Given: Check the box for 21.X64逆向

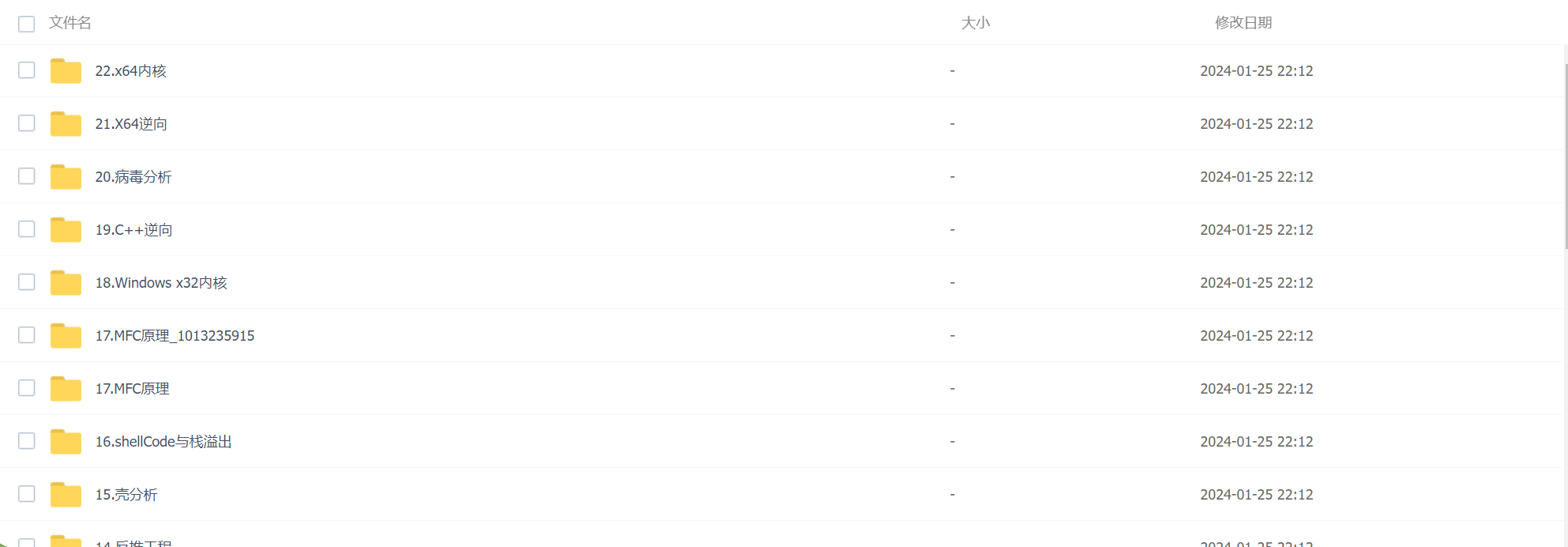Looking at the screenshot, I should 27,123.
